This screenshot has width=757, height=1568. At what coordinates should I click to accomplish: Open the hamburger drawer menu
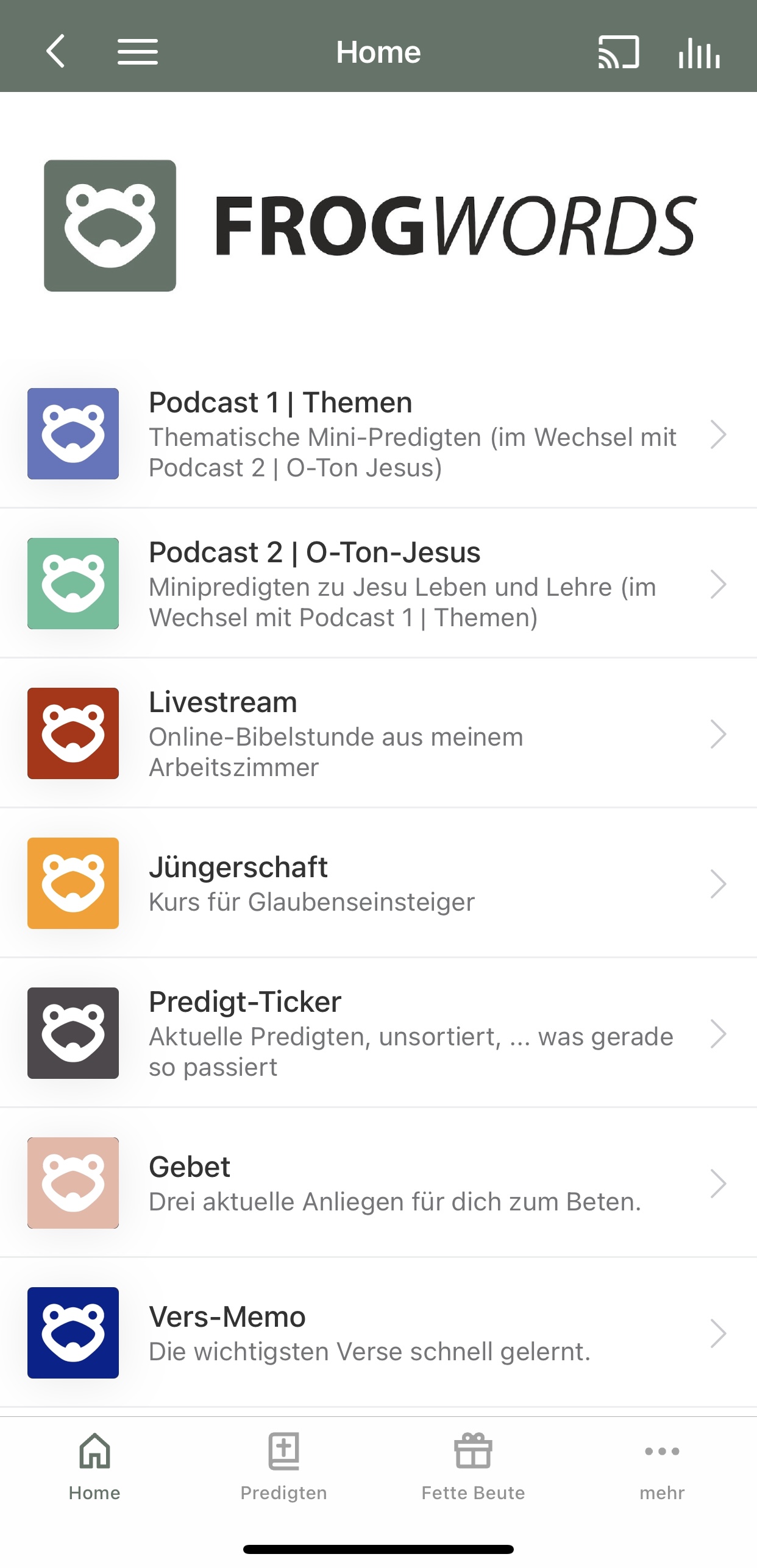(x=138, y=51)
